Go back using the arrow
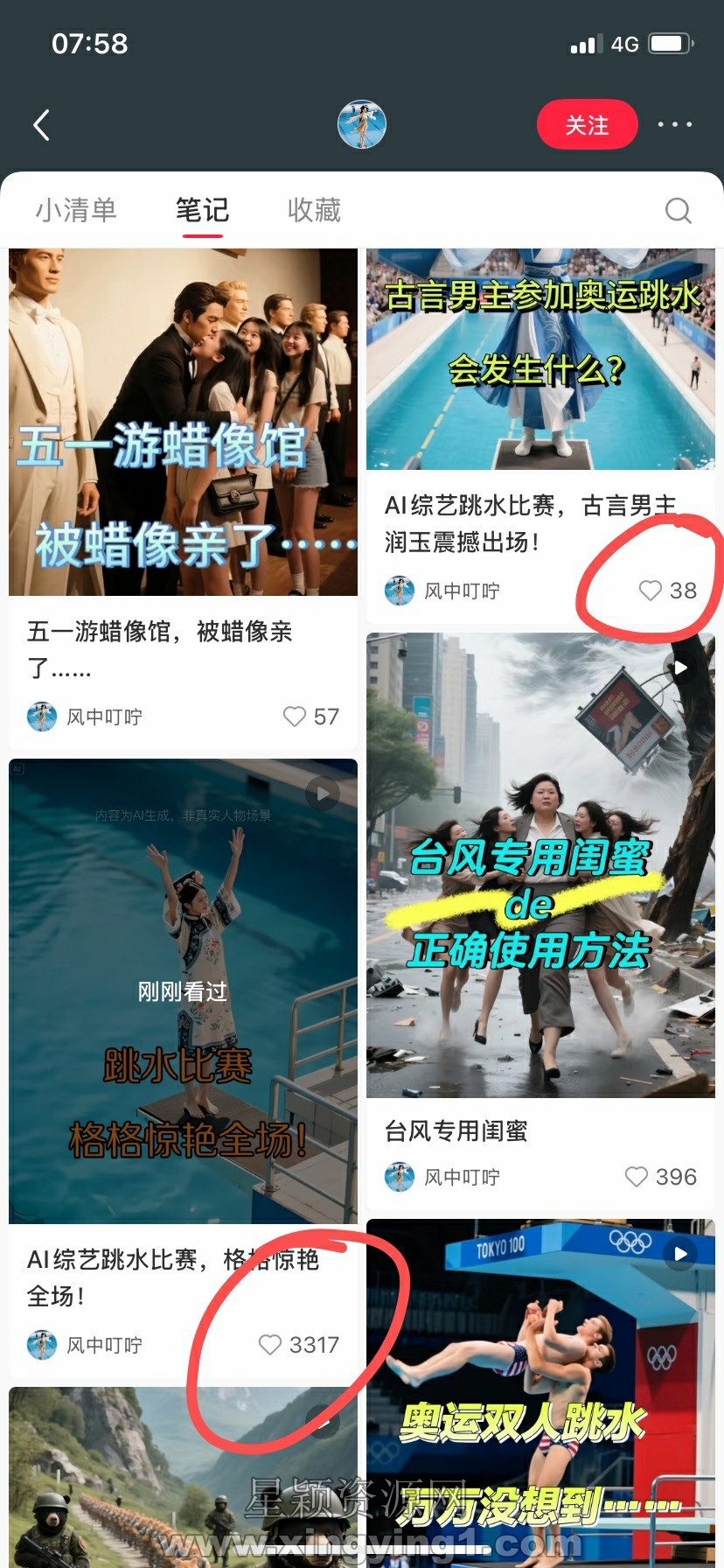Viewport: 724px width, 1568px height. 41,125
